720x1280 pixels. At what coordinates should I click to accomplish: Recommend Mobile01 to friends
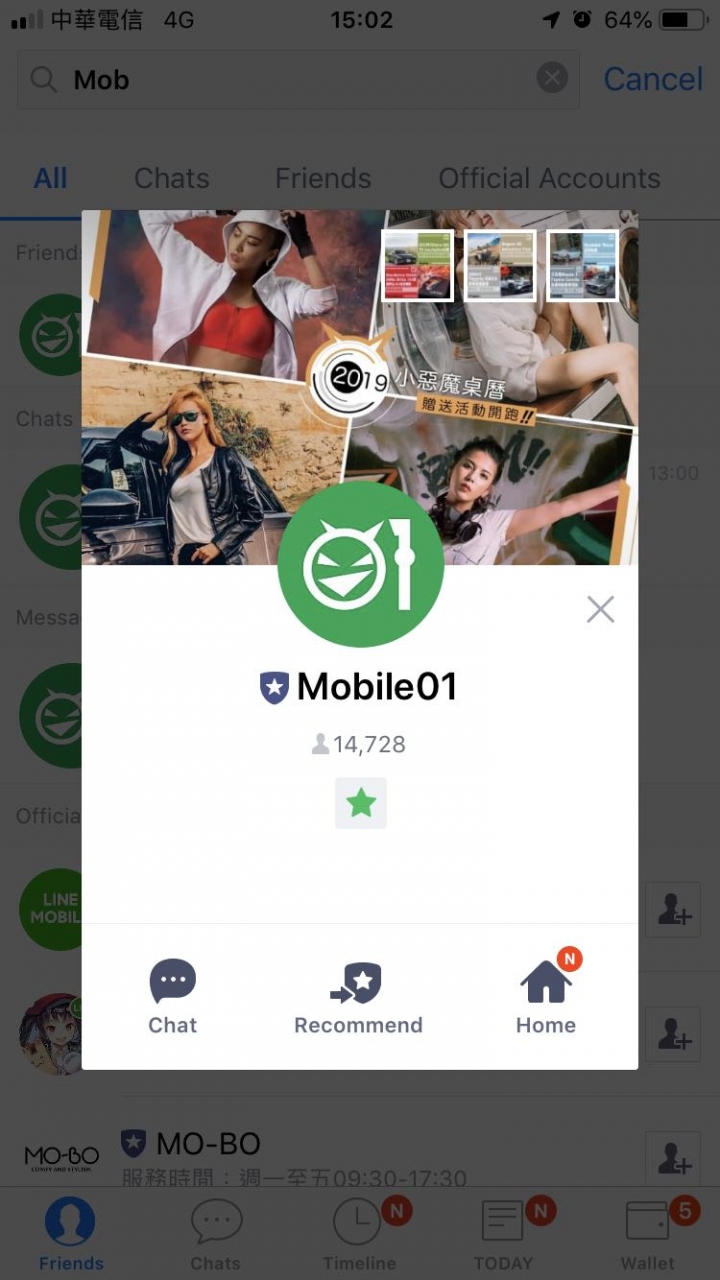tap(358, 996)
